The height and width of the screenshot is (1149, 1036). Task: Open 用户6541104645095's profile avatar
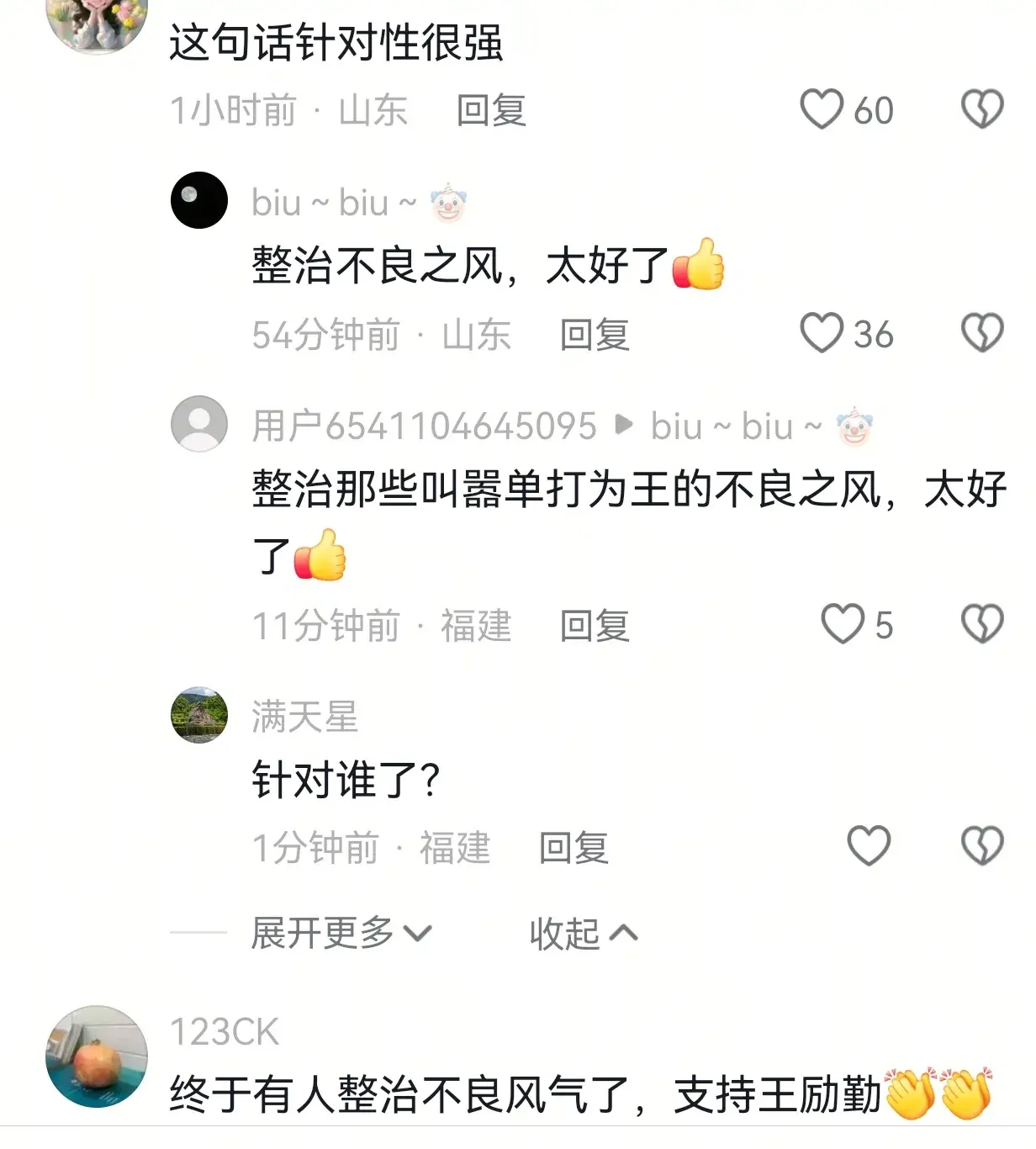point(199,424)
